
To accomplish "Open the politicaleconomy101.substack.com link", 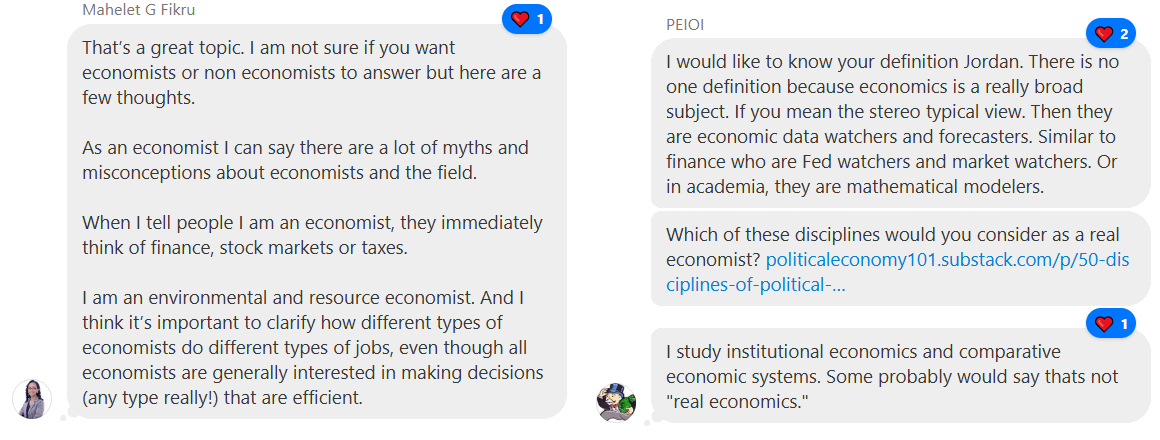I will [897, 273].
